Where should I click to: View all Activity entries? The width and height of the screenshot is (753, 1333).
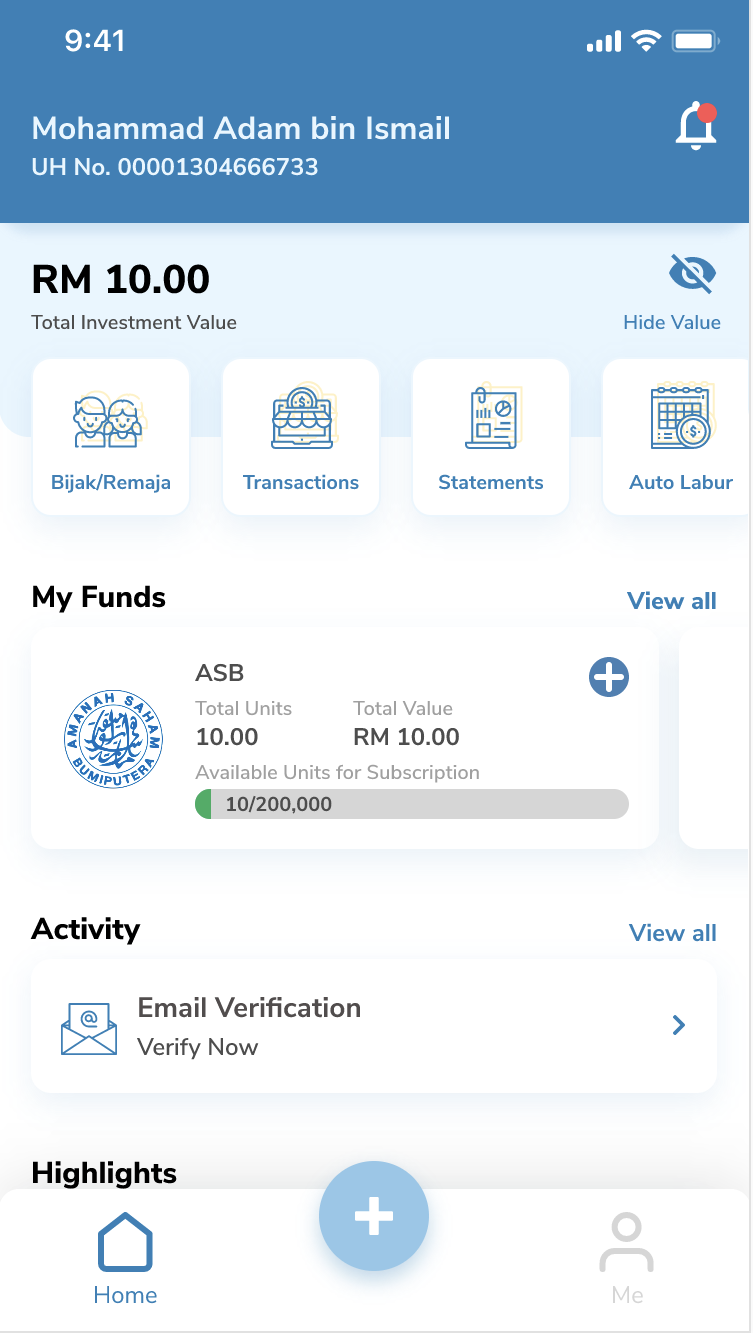(672, 932)
